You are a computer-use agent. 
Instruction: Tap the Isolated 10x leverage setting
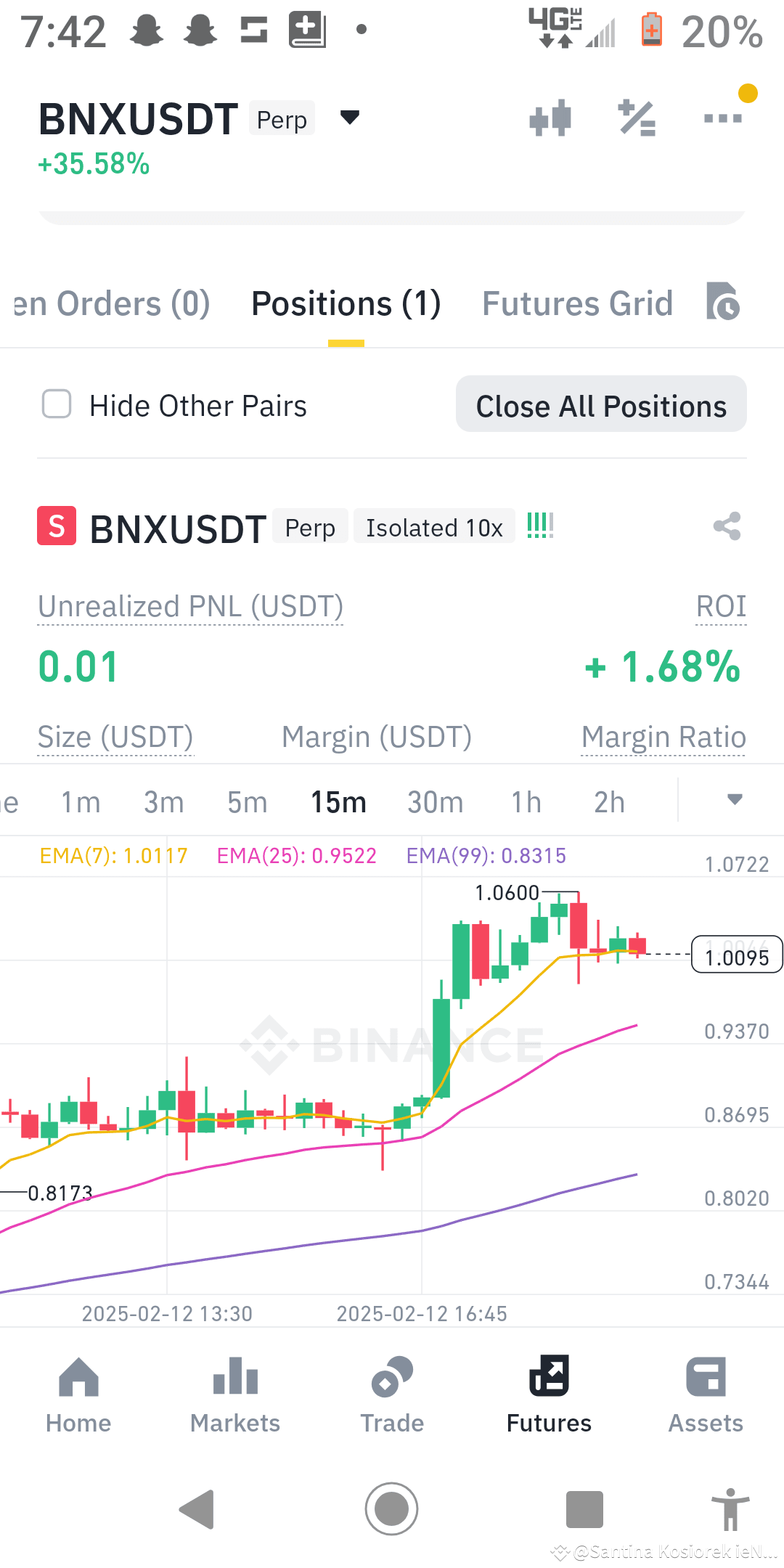point(433,527)
